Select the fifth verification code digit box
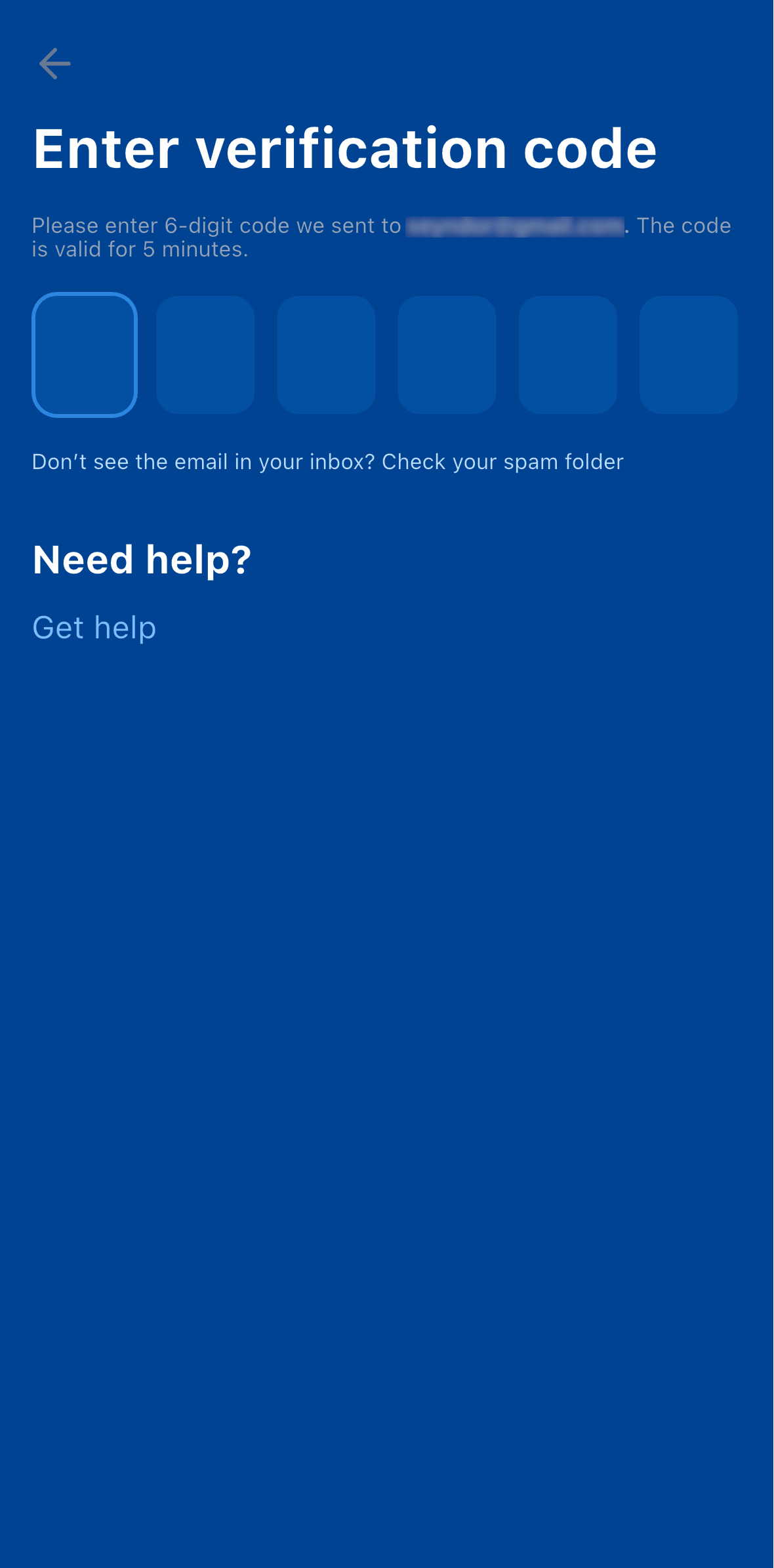The height and width of the screenshot is (1568, 774). pyautogui.click(x=567, y=355)
